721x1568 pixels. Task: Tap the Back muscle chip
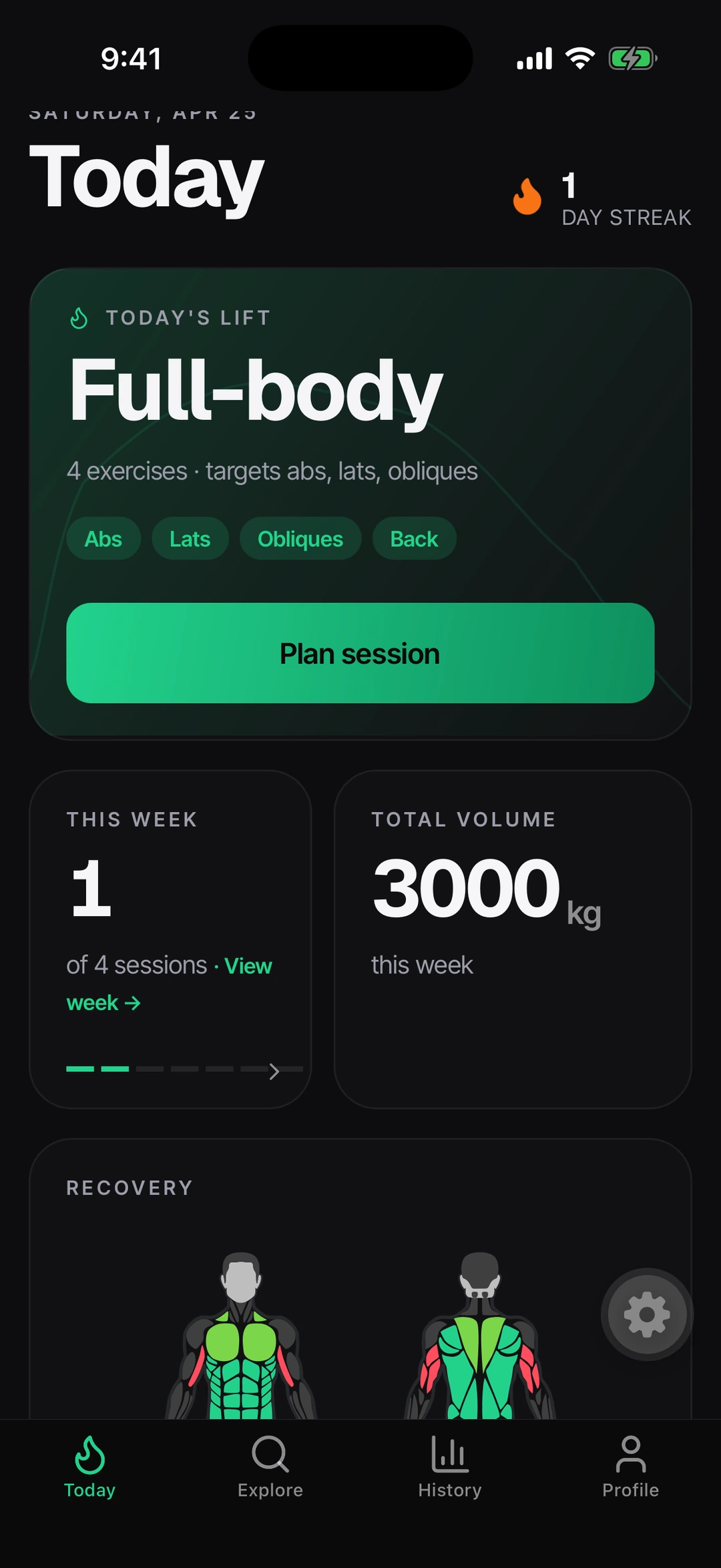tap(414, 539)
